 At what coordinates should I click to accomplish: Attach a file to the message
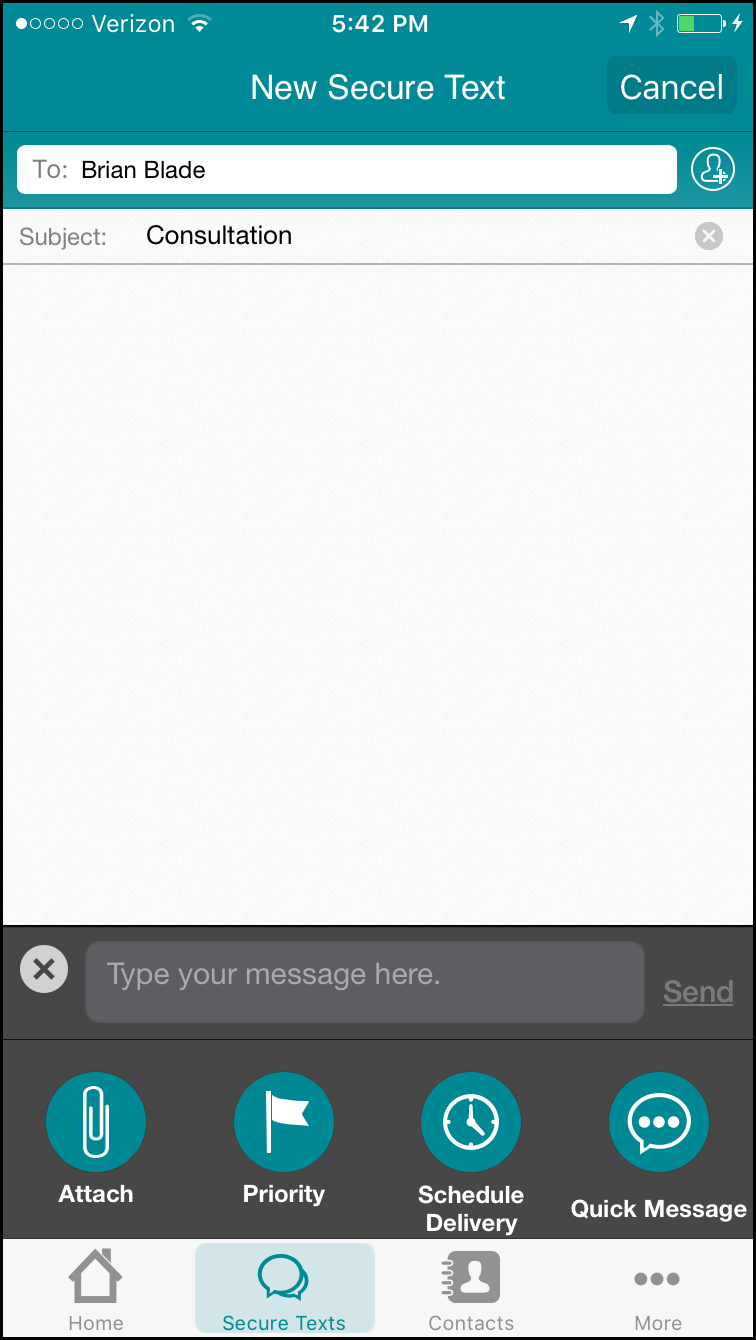click(96, 1139)
